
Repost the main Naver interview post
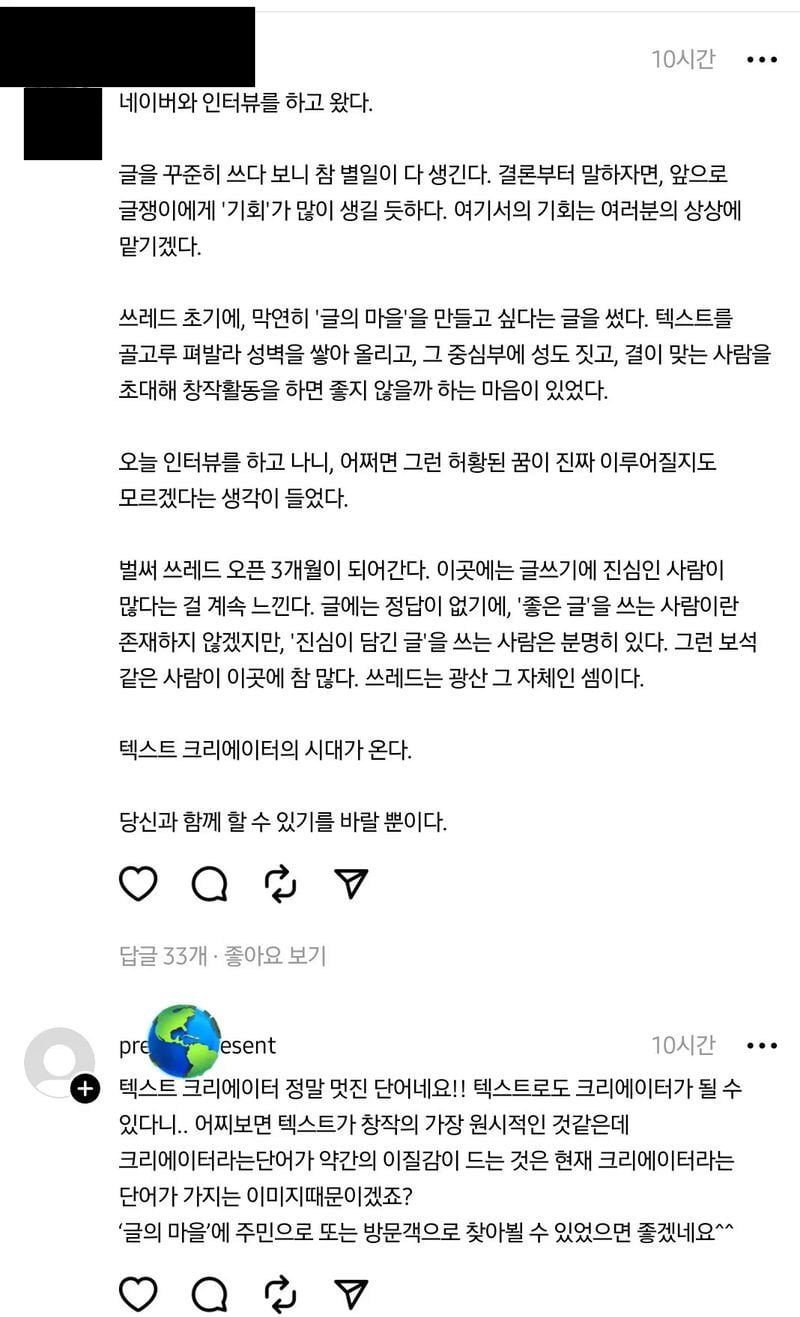(280, 882)
